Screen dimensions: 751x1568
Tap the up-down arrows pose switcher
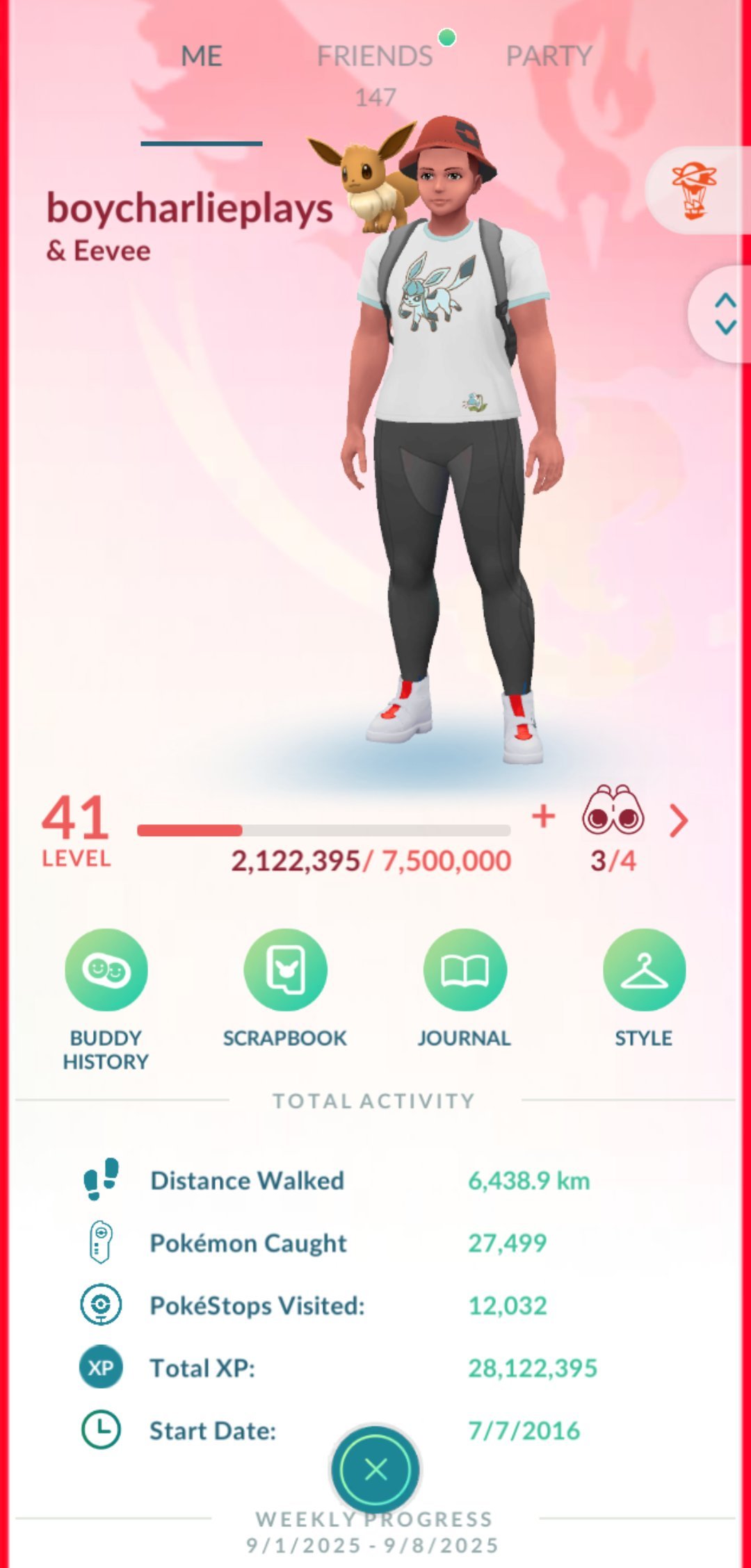coord(725,313)
